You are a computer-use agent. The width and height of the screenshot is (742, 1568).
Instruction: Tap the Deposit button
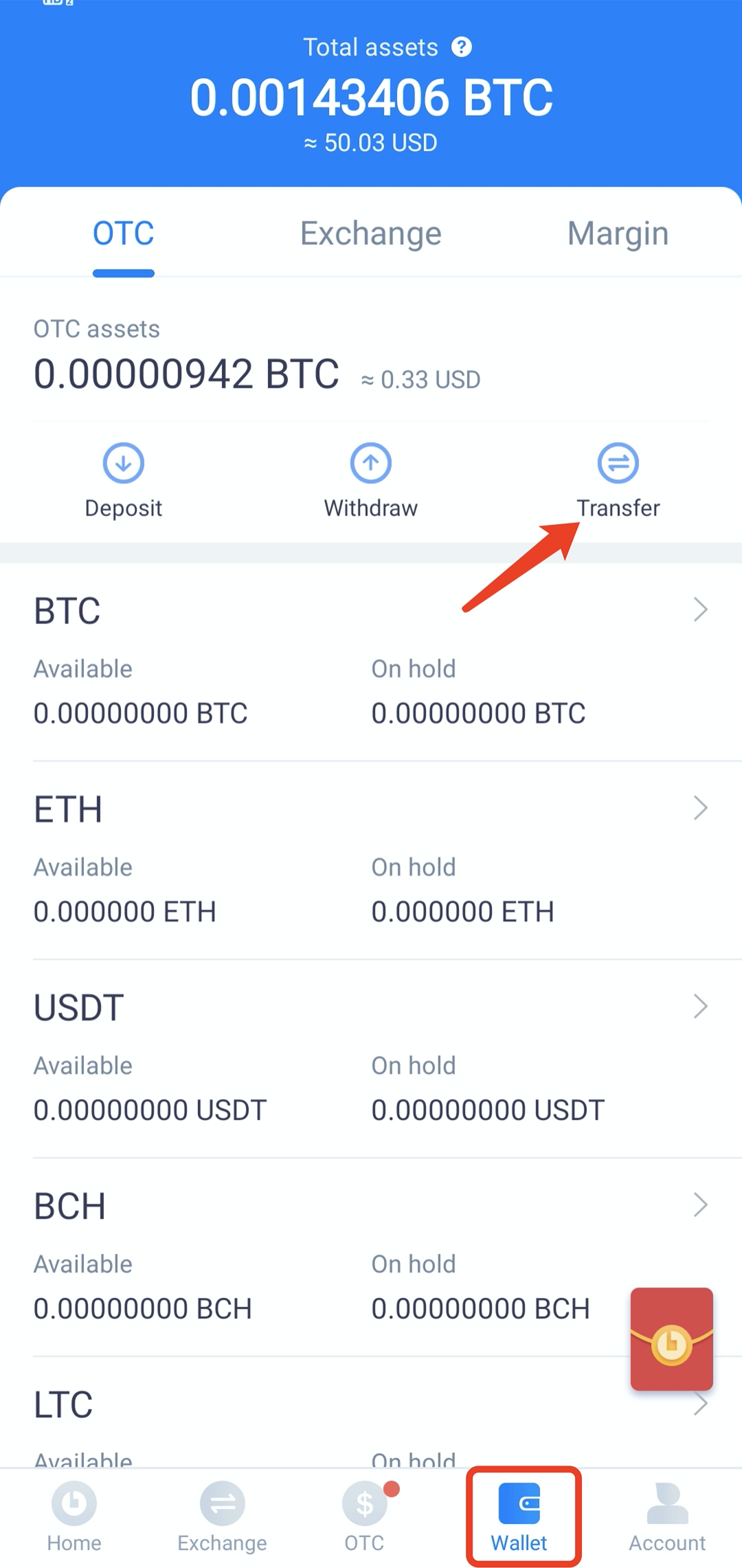tap(124, 481)
